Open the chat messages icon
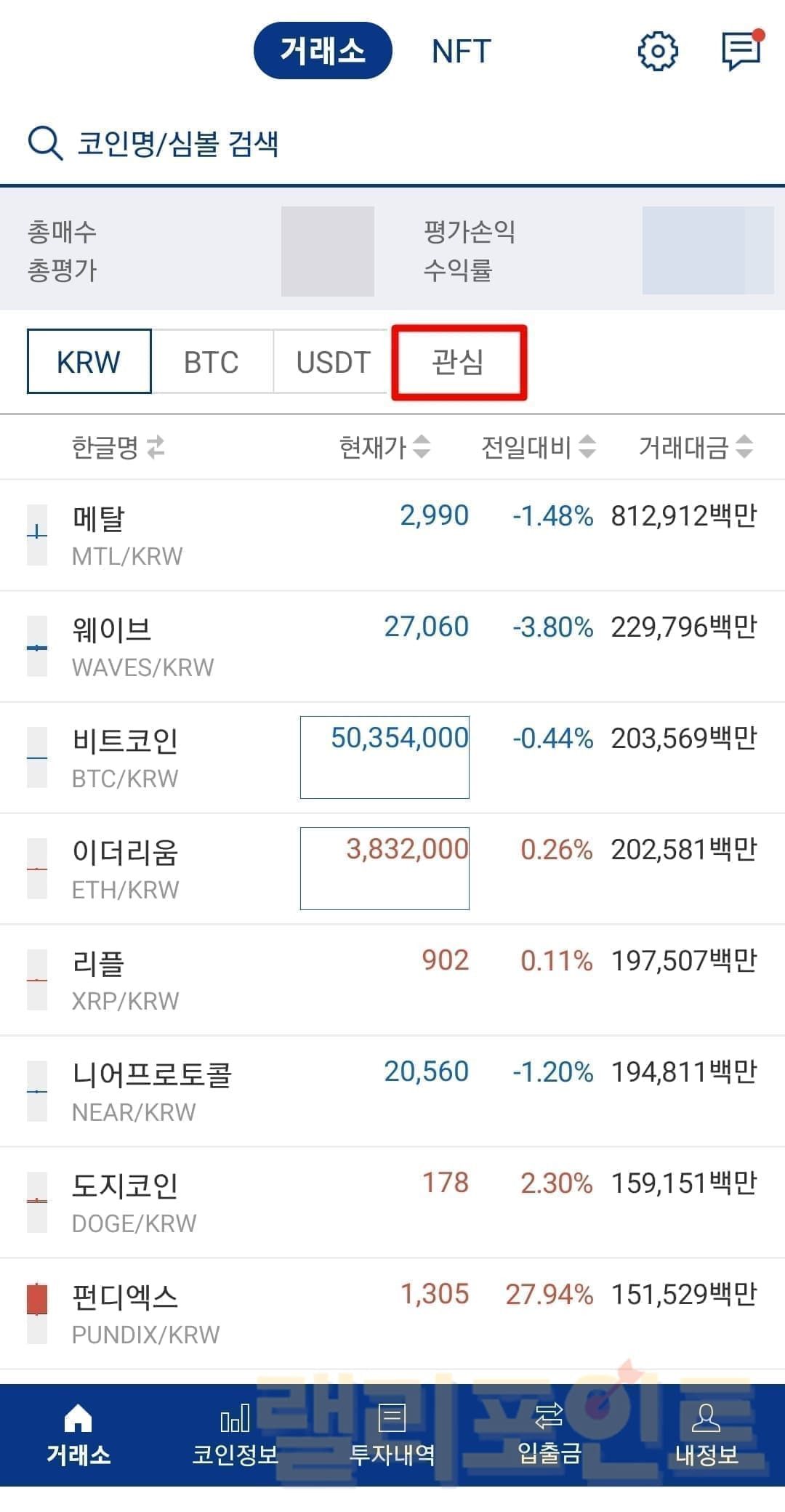This screenshot has width=785, height=1512. click(x=741, y=52)
